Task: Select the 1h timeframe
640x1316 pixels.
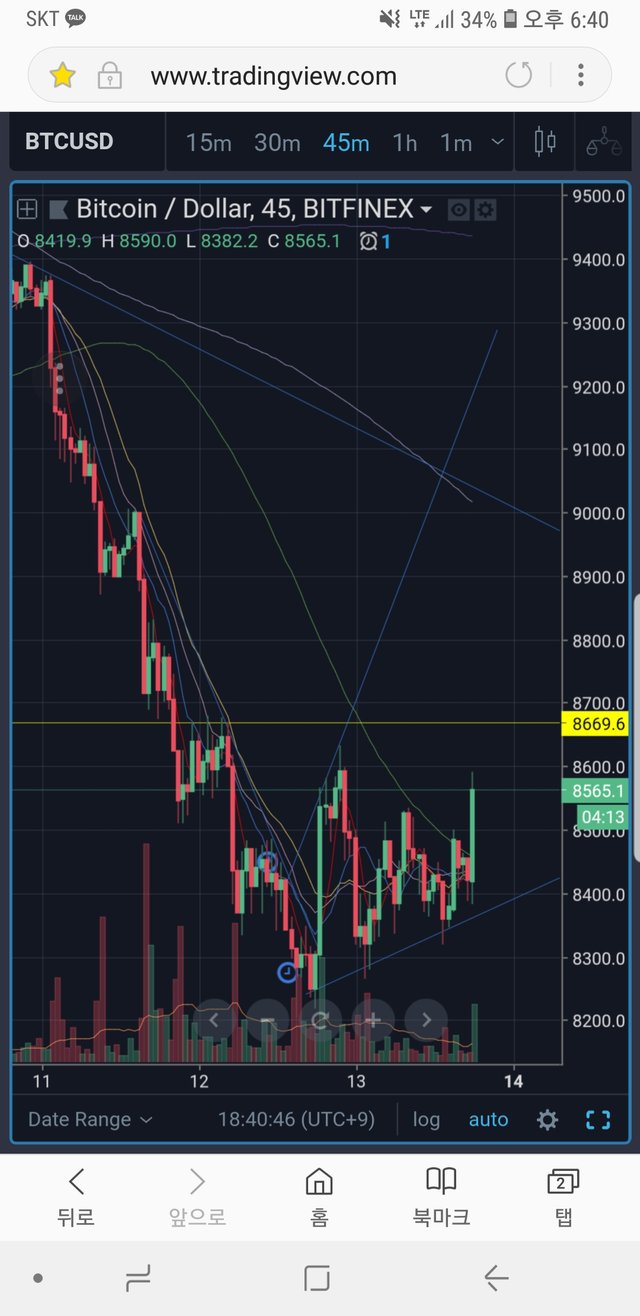Action: (405, 143)
